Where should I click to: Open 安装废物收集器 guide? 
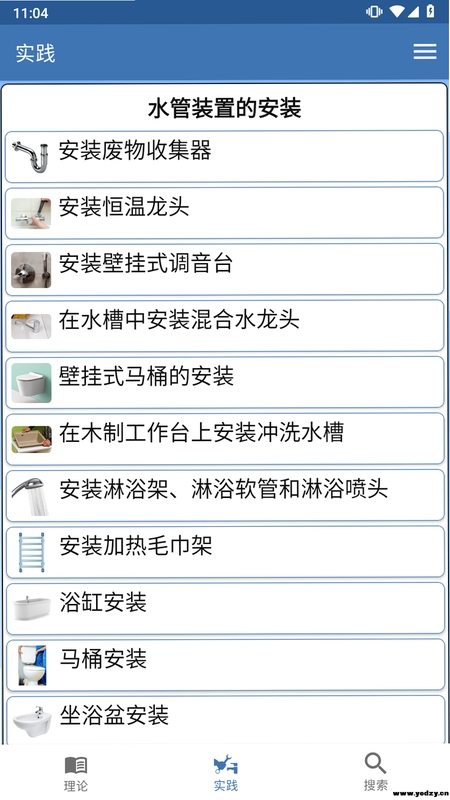pos(224,156)
